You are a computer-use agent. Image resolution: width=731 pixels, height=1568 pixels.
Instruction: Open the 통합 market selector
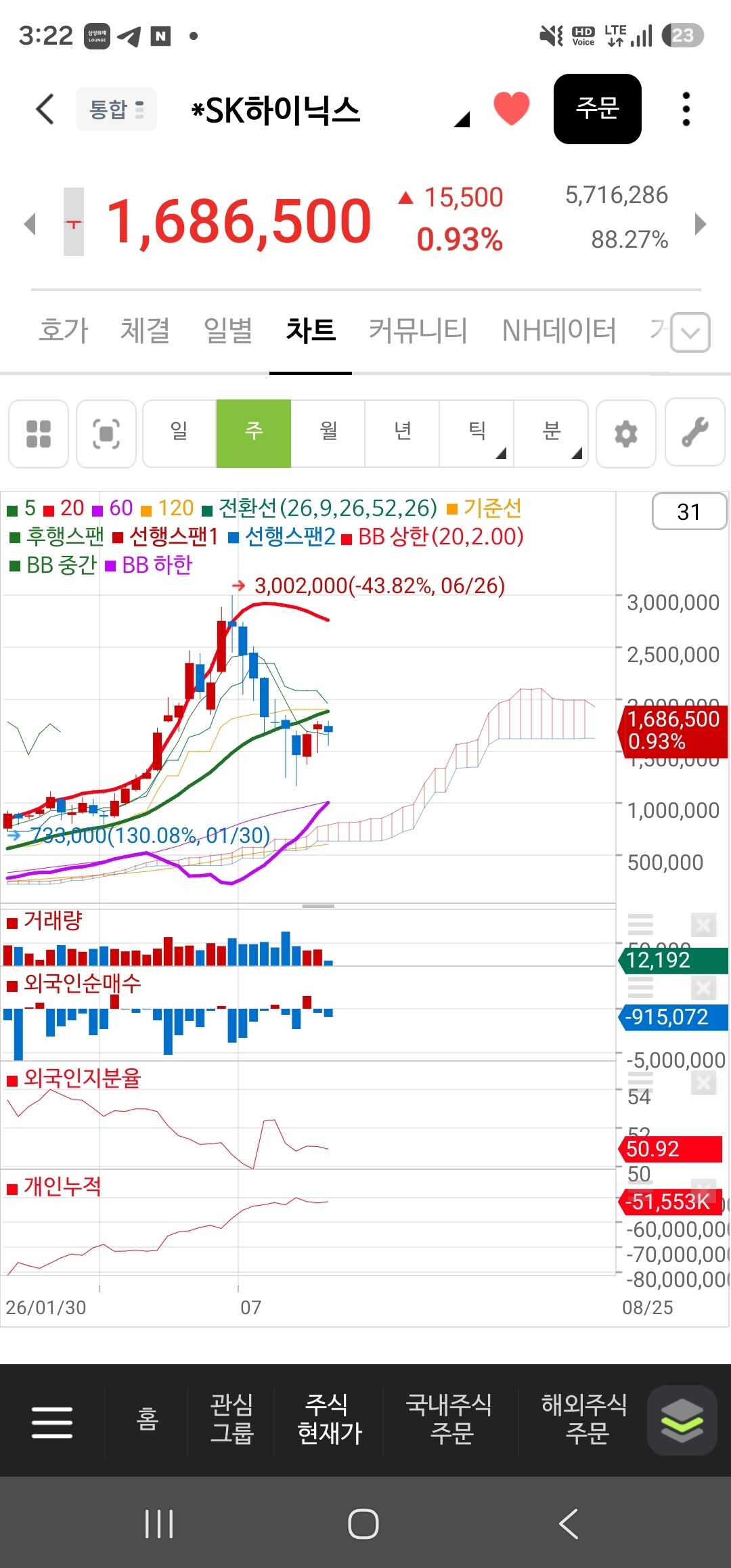pyautogui.click(x=116, y=109)
